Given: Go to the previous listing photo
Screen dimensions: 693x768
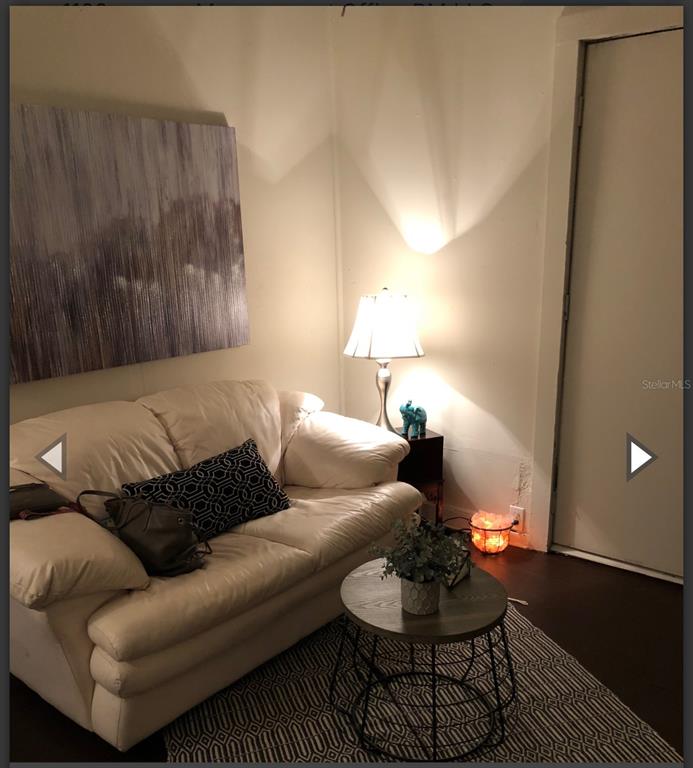Looking at the screenshot, I should [x=52, y=456].
